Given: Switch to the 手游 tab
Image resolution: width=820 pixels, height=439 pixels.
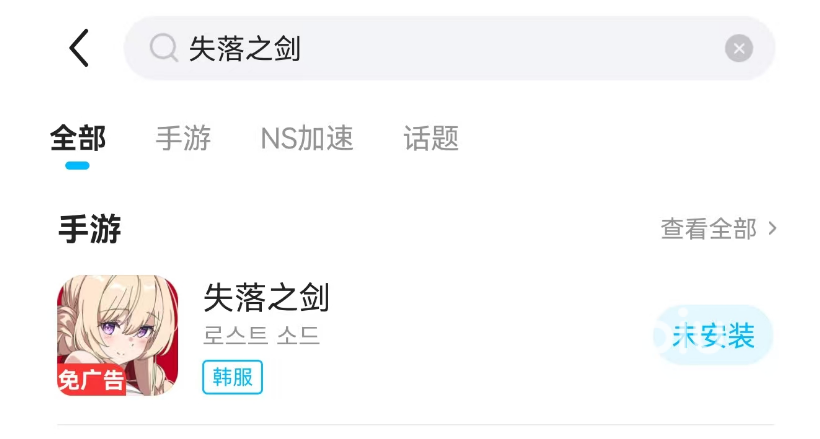Looking at the screenshot, I should tap(183, 138).
